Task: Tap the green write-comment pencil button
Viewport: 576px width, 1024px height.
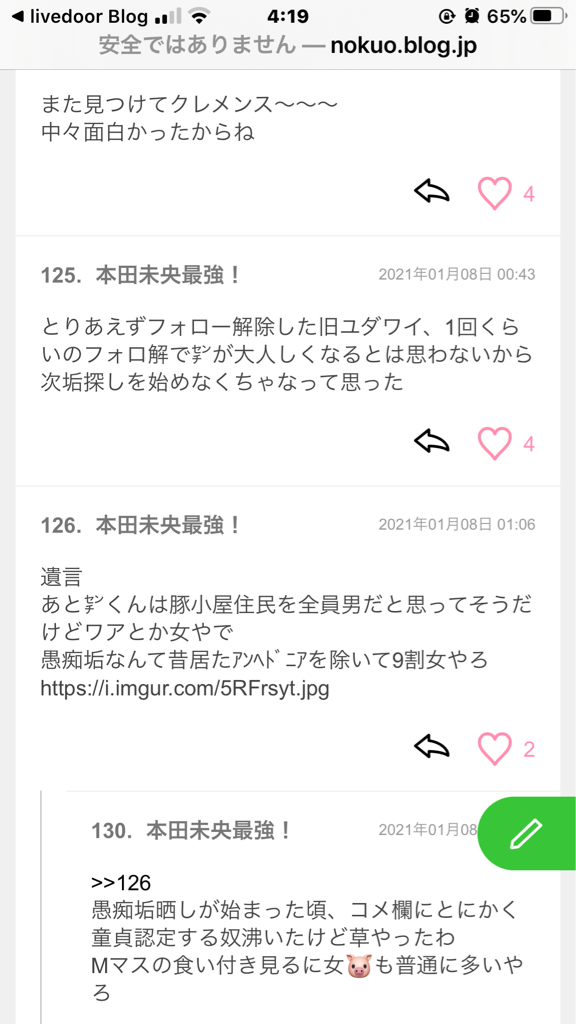Action: [x=528, y=833]
